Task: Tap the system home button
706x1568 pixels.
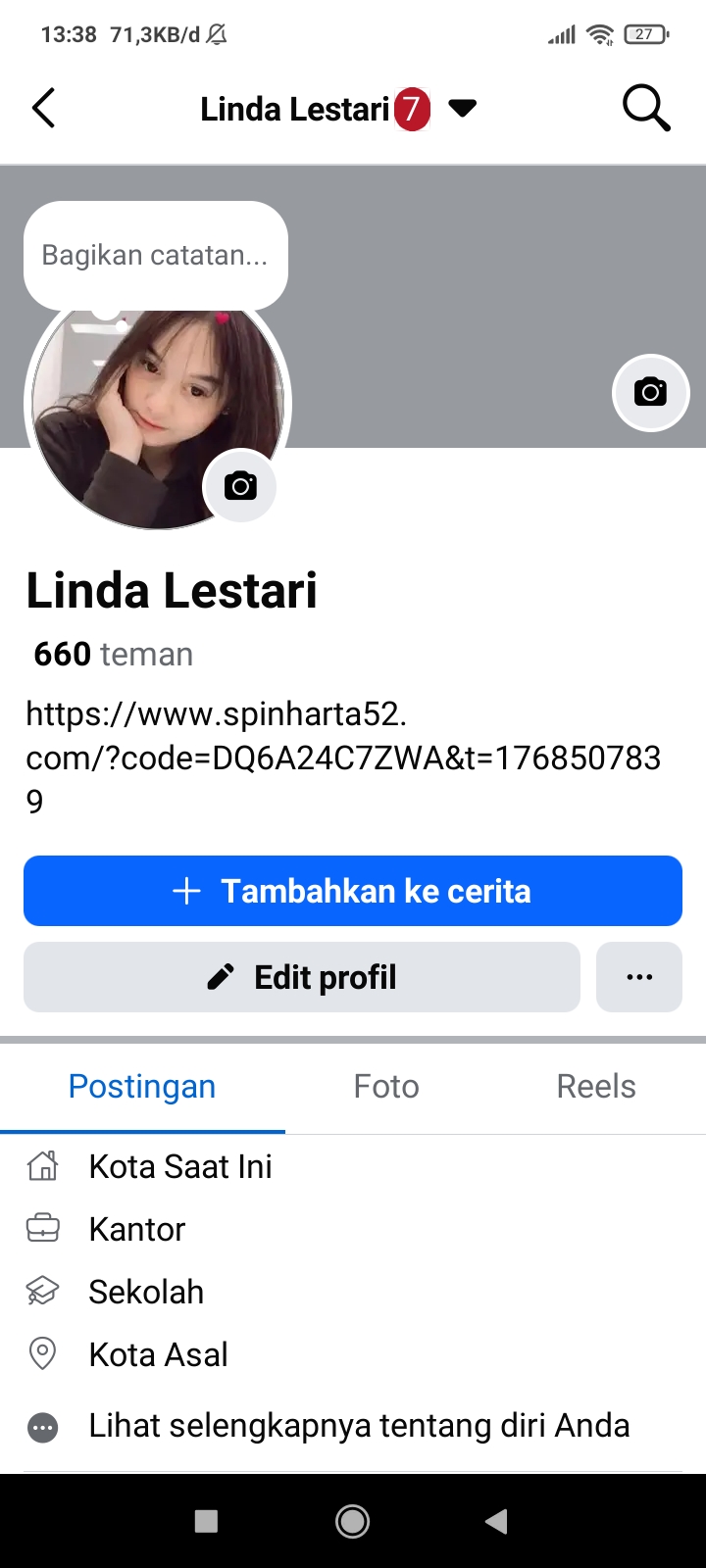Action: point(353,1521)
